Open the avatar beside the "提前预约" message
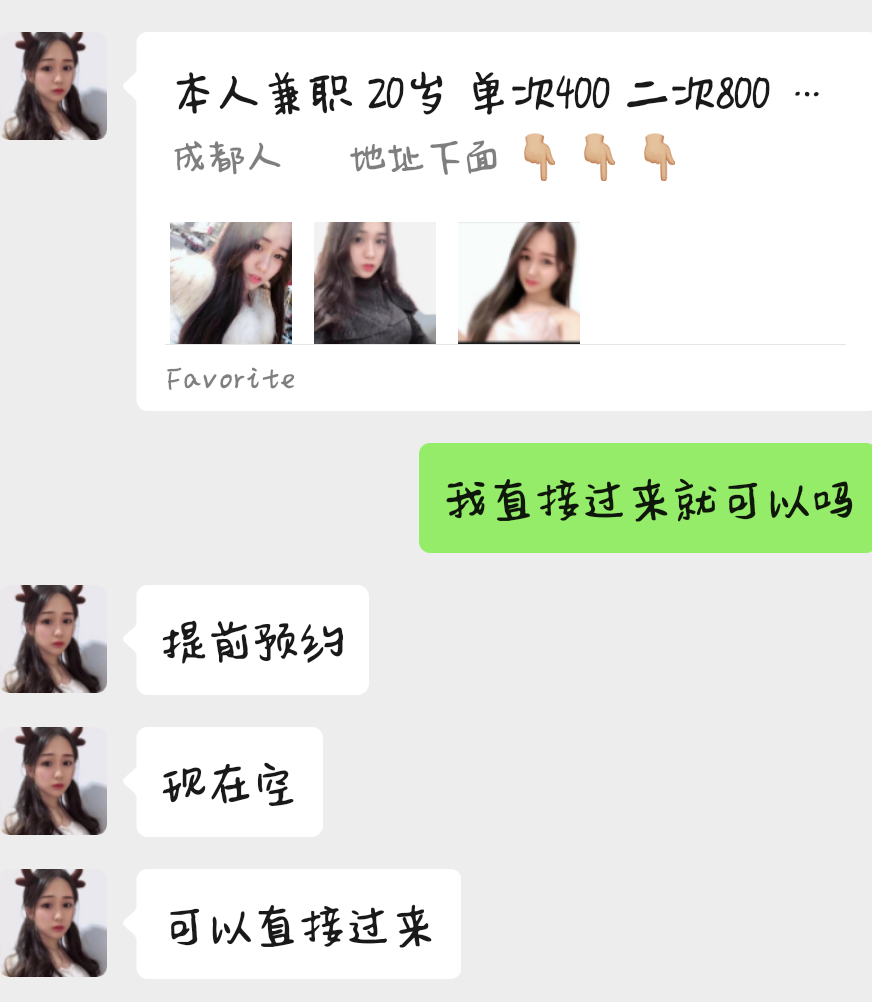Screen dimensions: 872x1002 coord(55,640)
